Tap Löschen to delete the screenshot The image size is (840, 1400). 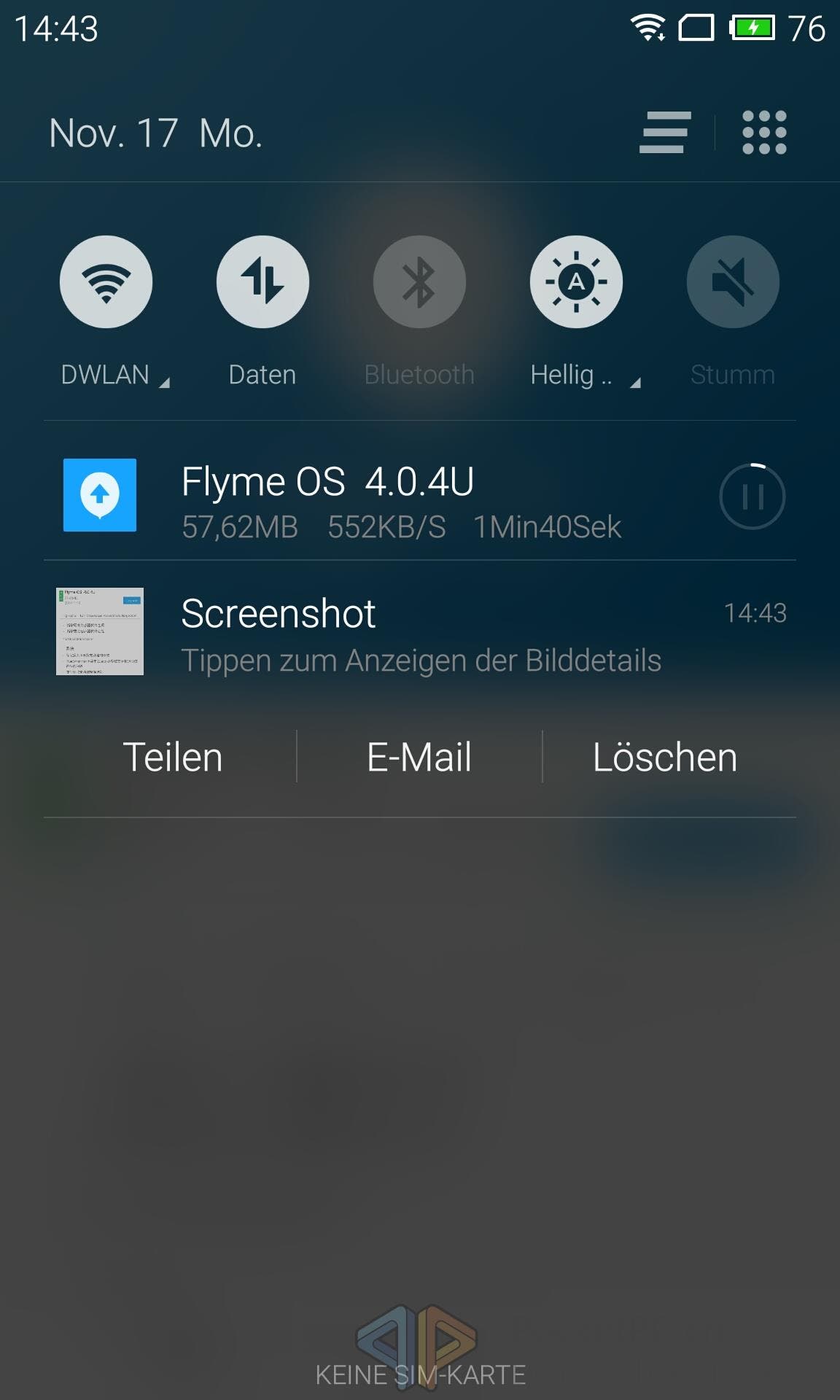[x=665, y=757]
